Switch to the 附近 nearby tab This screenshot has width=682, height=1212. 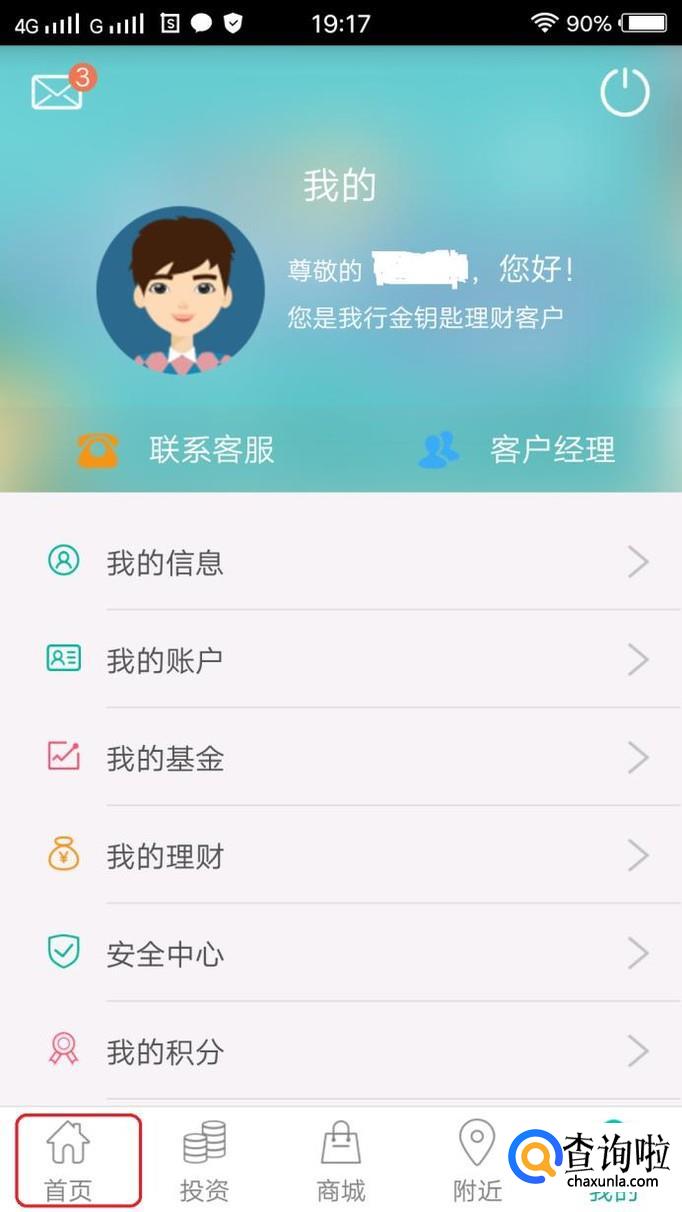click(x=477, y=1161)
